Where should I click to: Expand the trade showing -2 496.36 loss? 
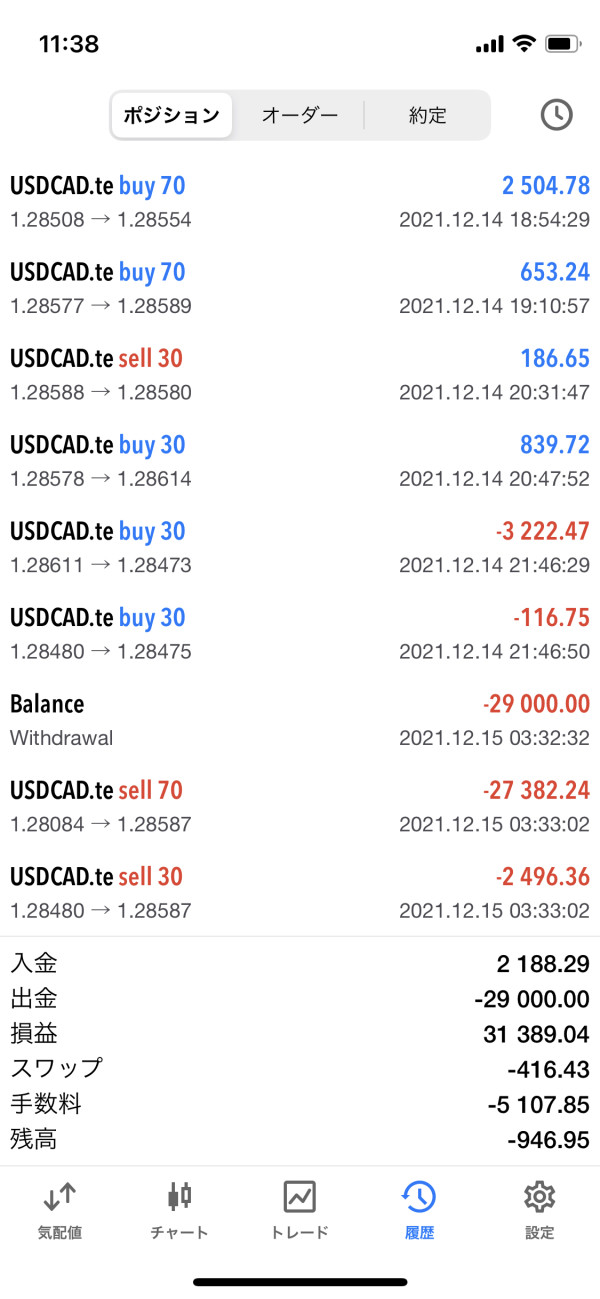coord(300,892)
